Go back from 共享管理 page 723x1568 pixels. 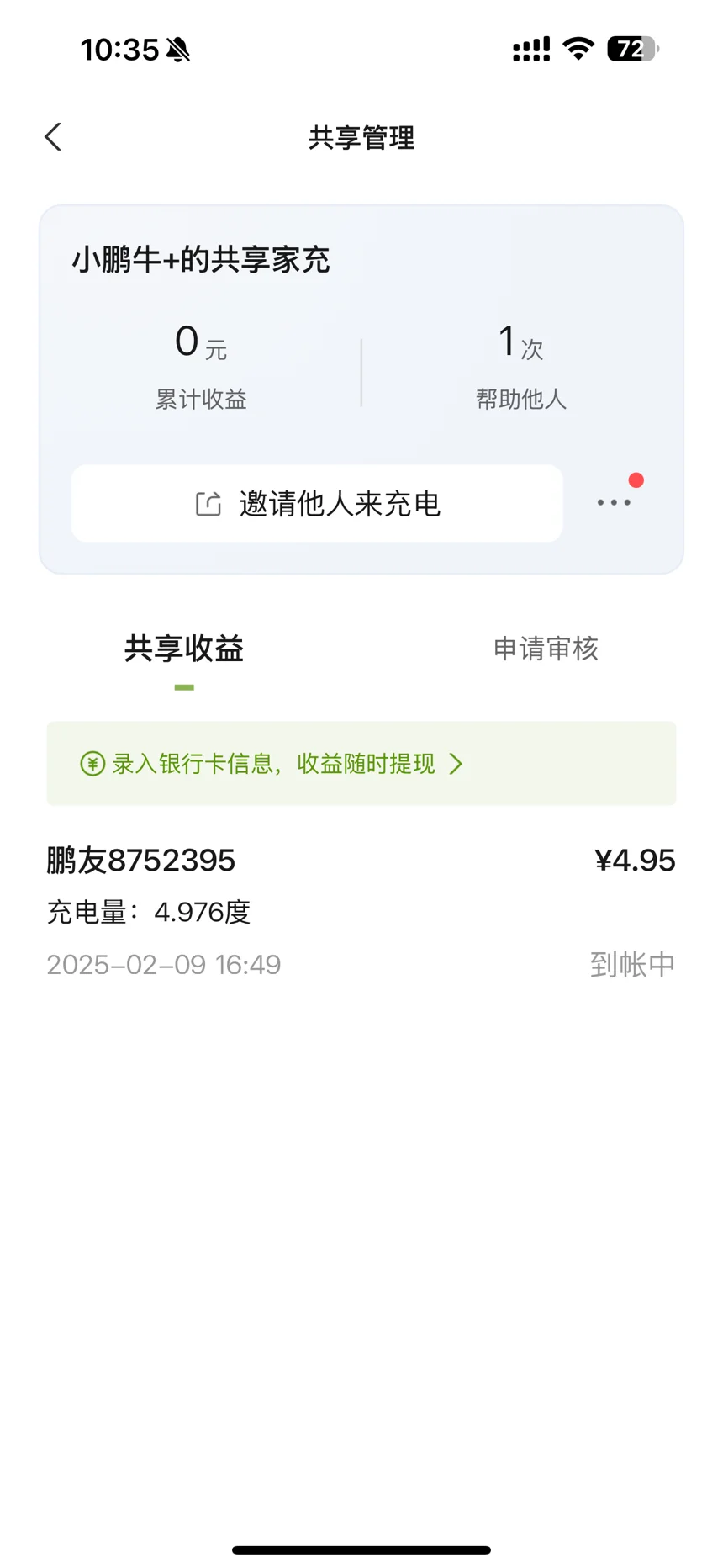(53, 137)
